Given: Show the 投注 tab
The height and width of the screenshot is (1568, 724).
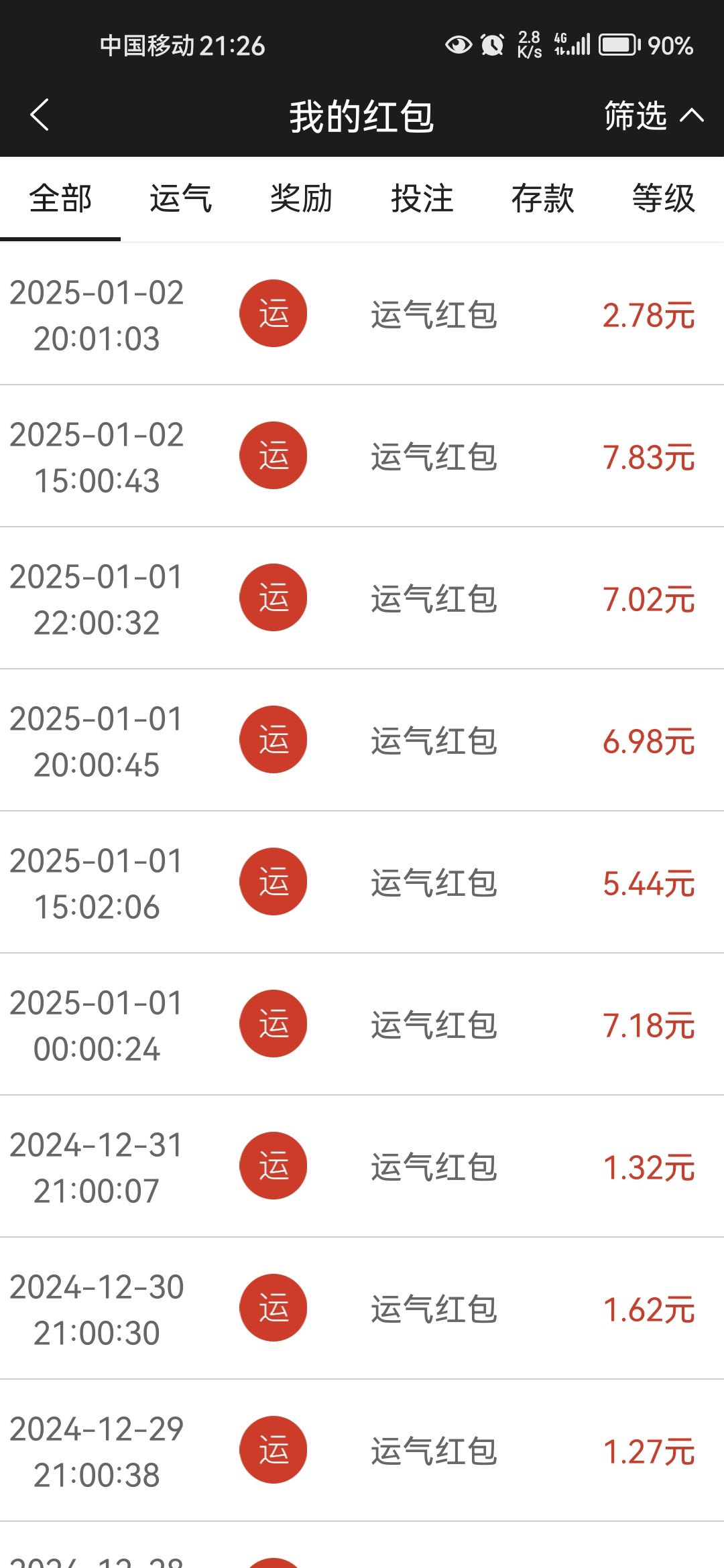Looking at the screenshot, I should tap(422, 199).
